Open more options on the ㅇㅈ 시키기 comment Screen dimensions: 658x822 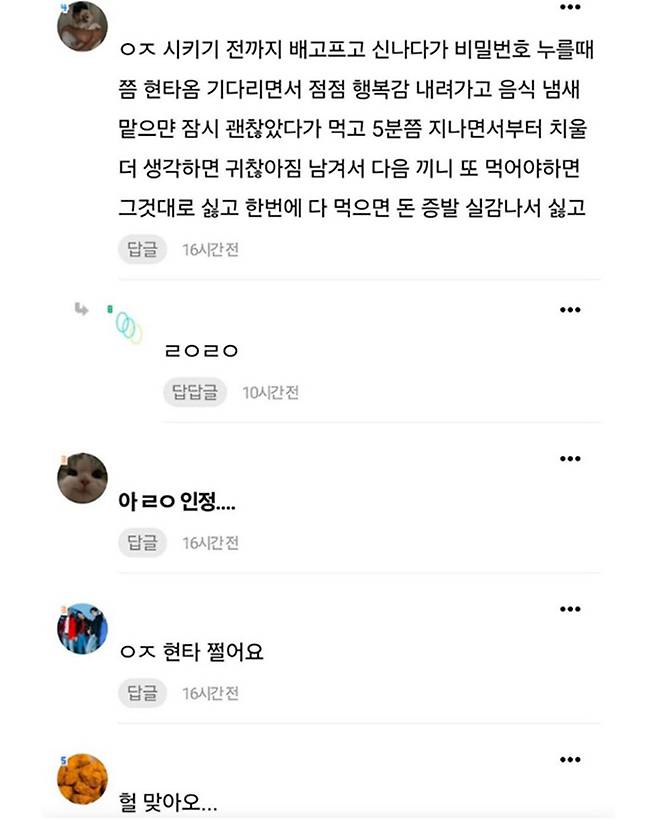point(570,8)
